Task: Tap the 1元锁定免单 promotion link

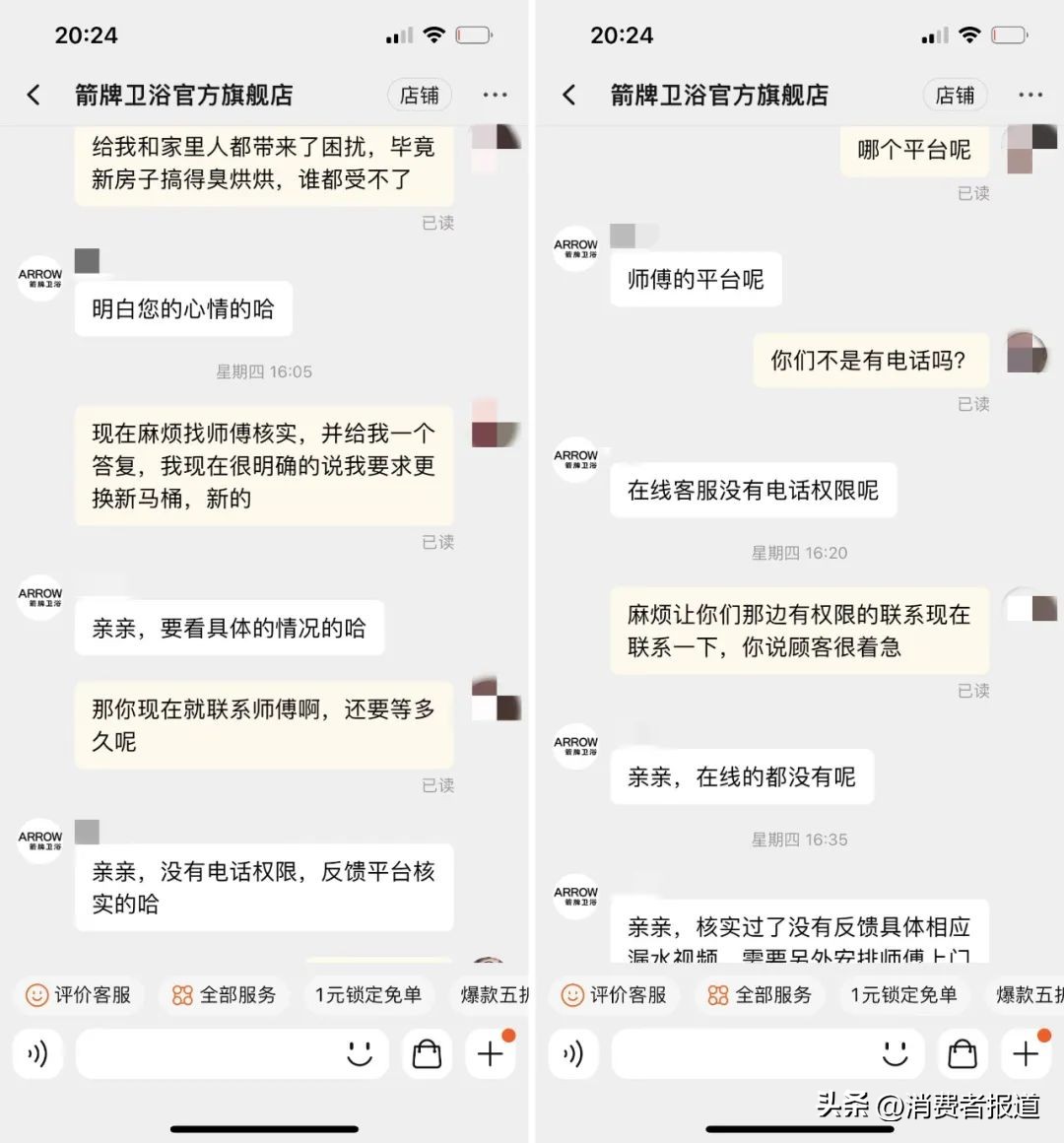Action: point(369,995)
